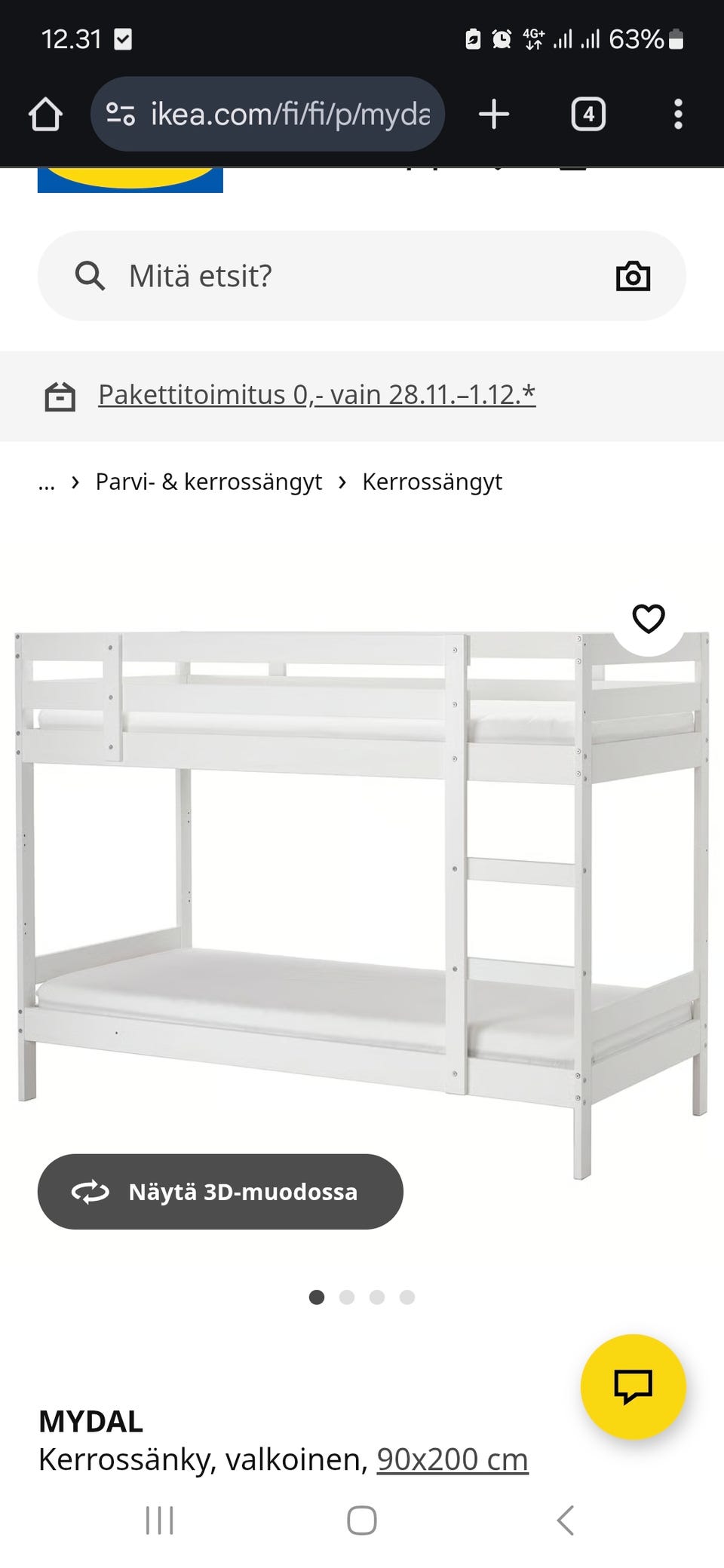
Task: Open the yellow chat bubble
Action: pyautogui.click(x=633, y=1387)
